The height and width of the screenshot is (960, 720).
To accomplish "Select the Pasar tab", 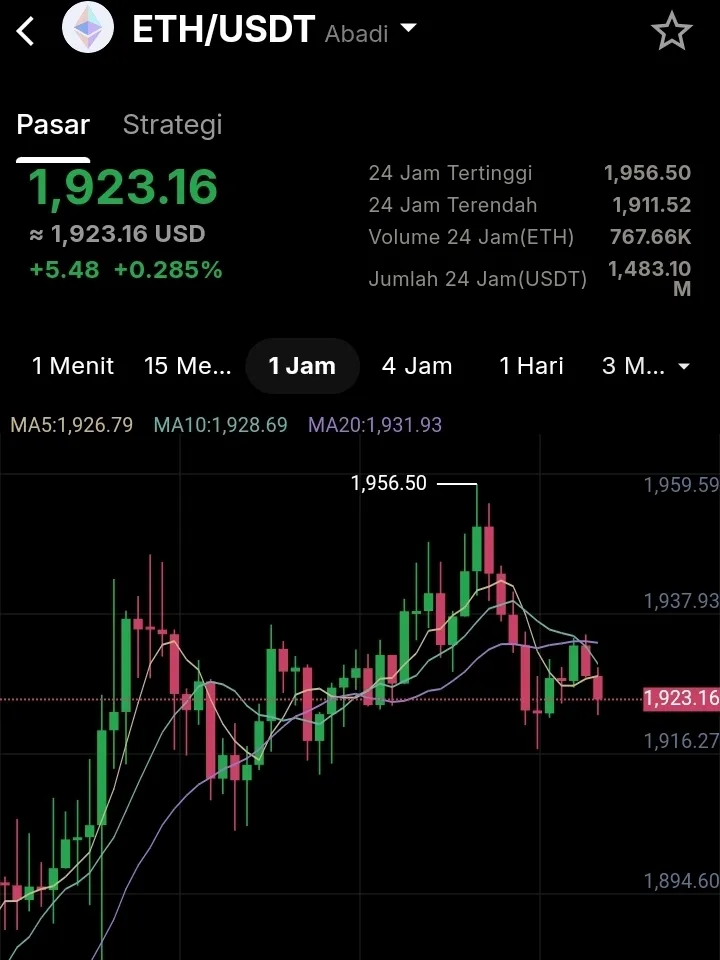I will pos(53,125).
